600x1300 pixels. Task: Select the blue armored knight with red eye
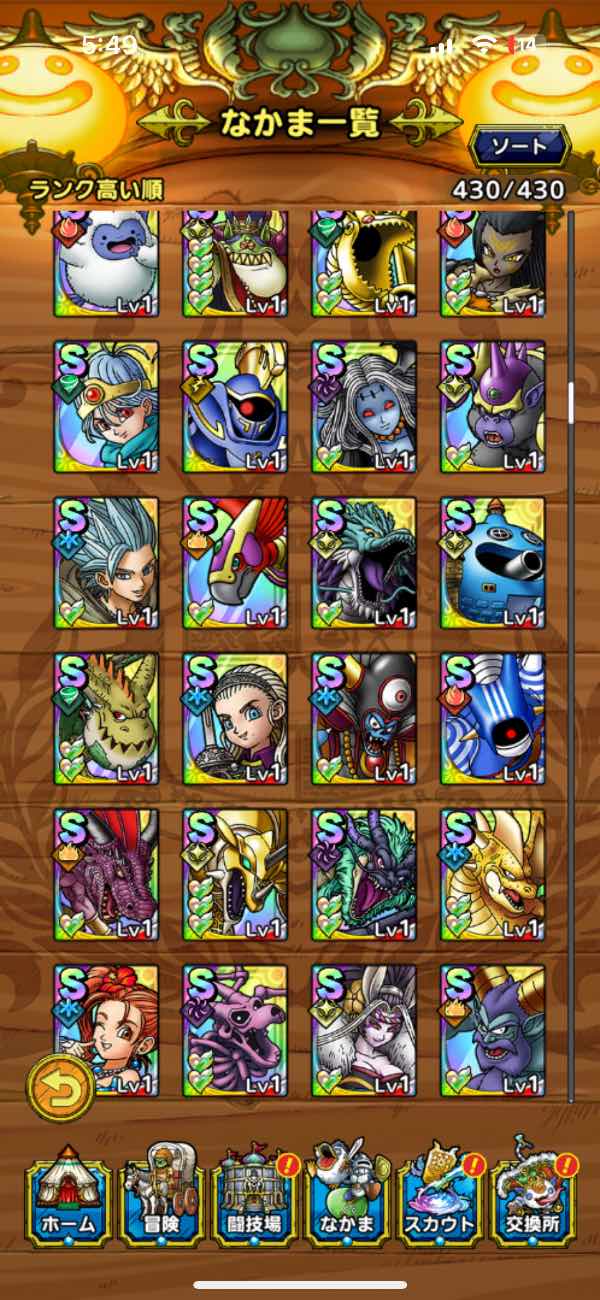(x=235, y=407)
